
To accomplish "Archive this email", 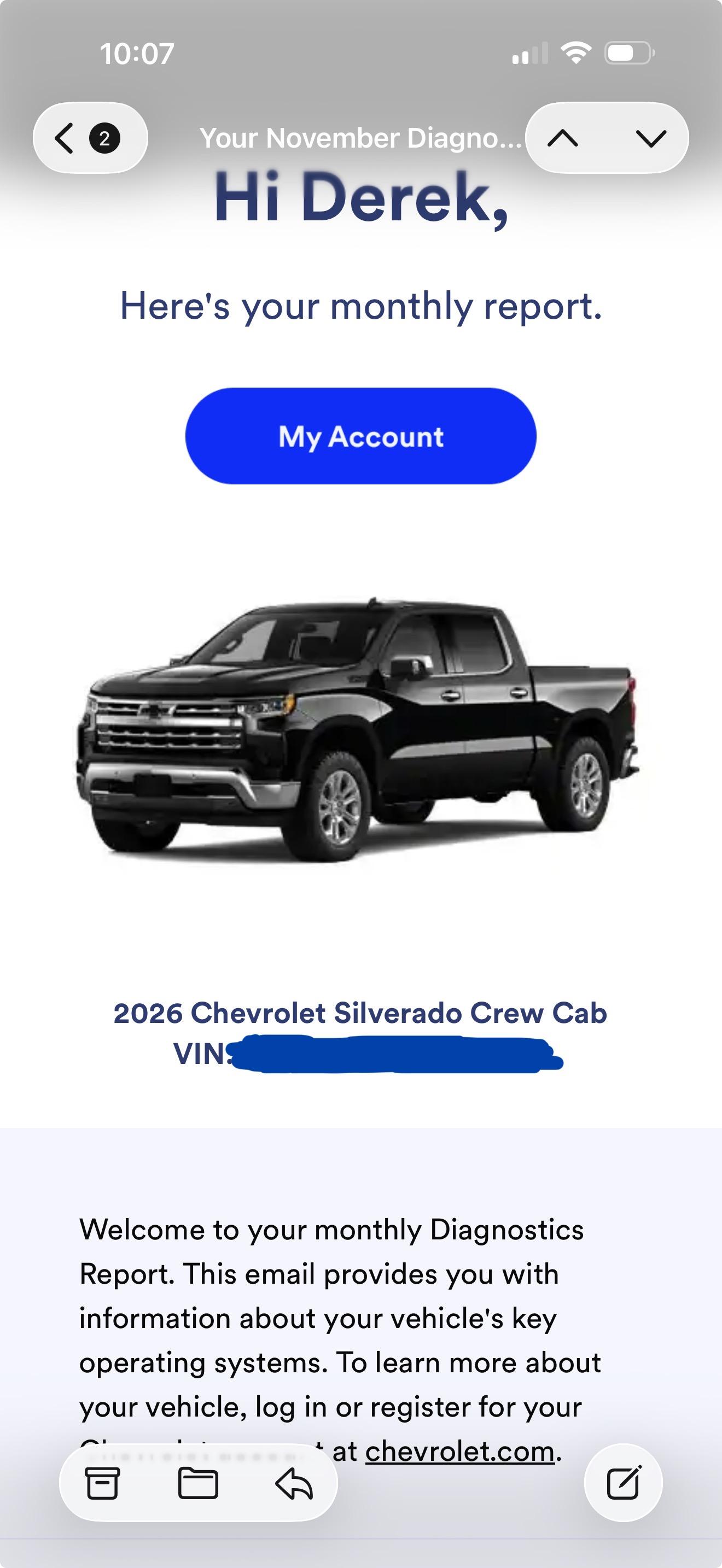I will tap(102, 1483).
